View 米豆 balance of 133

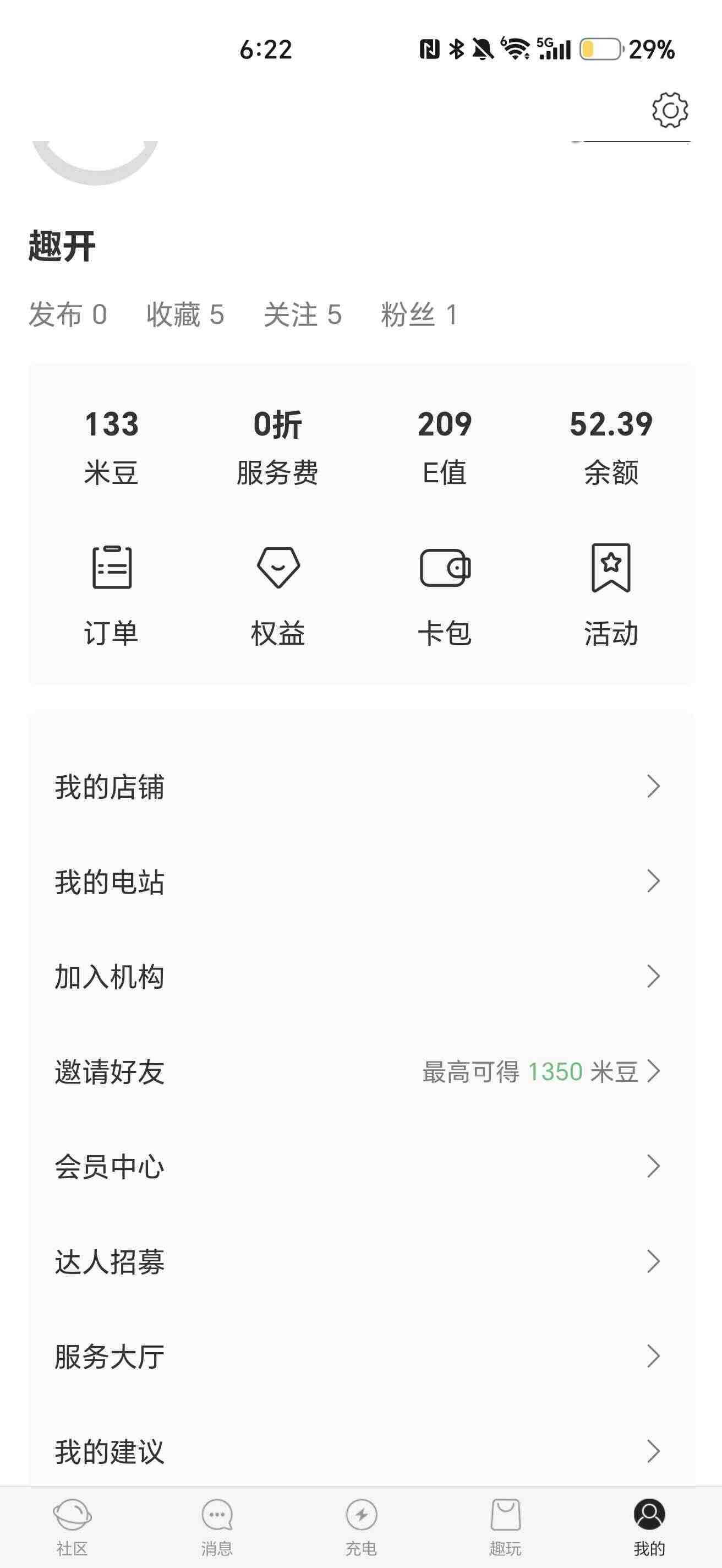111,448
